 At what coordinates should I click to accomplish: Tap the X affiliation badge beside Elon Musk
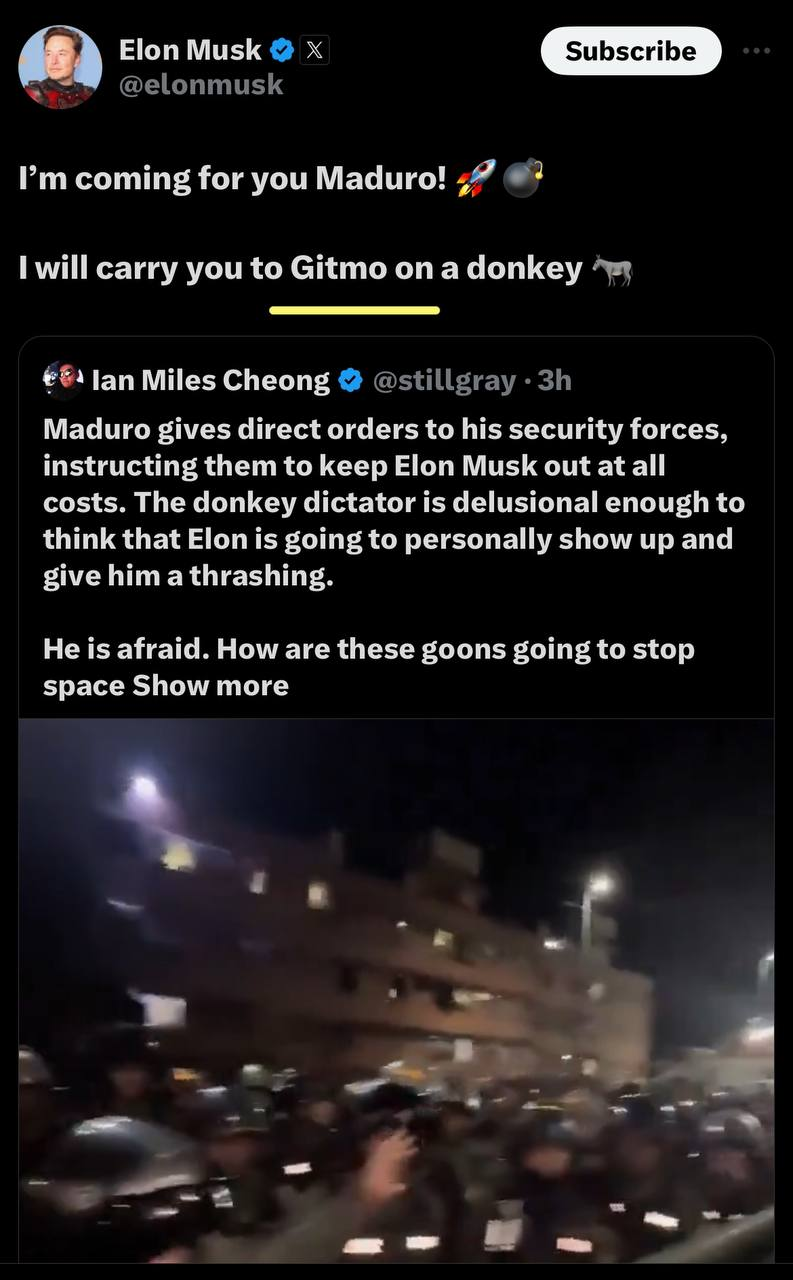tap(314, 50)
